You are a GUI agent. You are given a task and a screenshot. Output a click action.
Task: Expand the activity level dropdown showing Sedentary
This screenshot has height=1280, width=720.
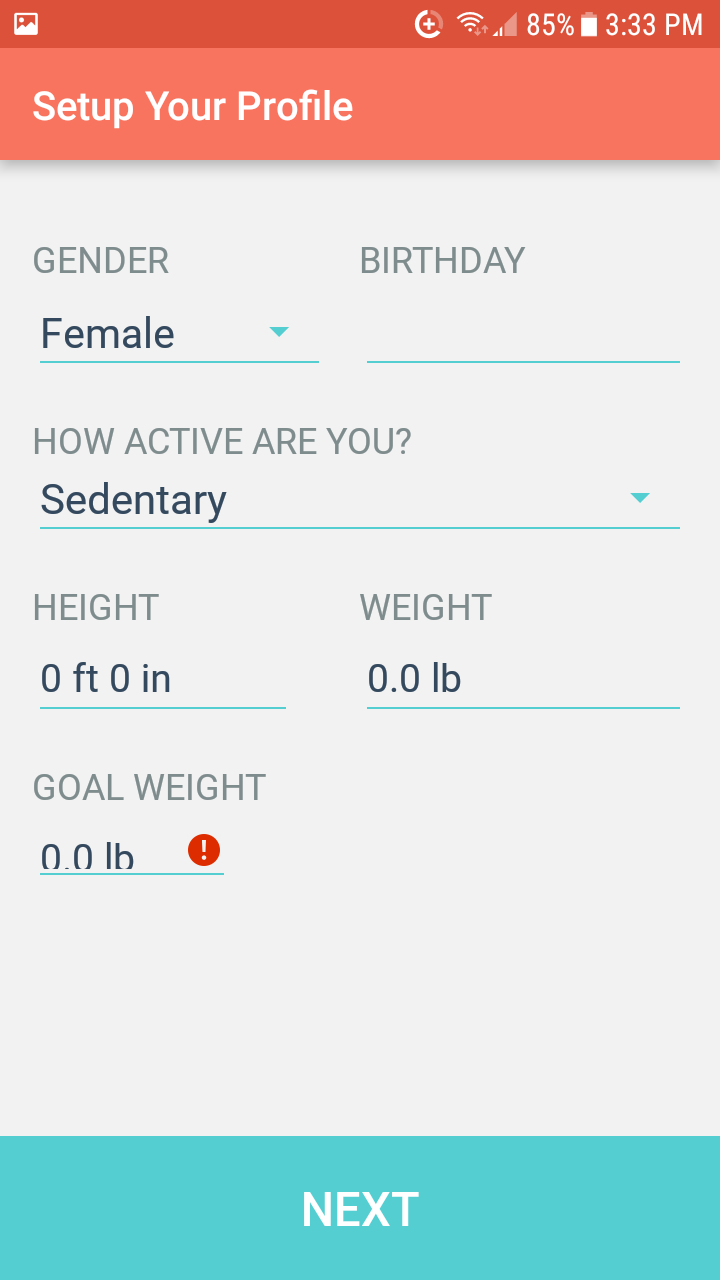click(360, 499)
